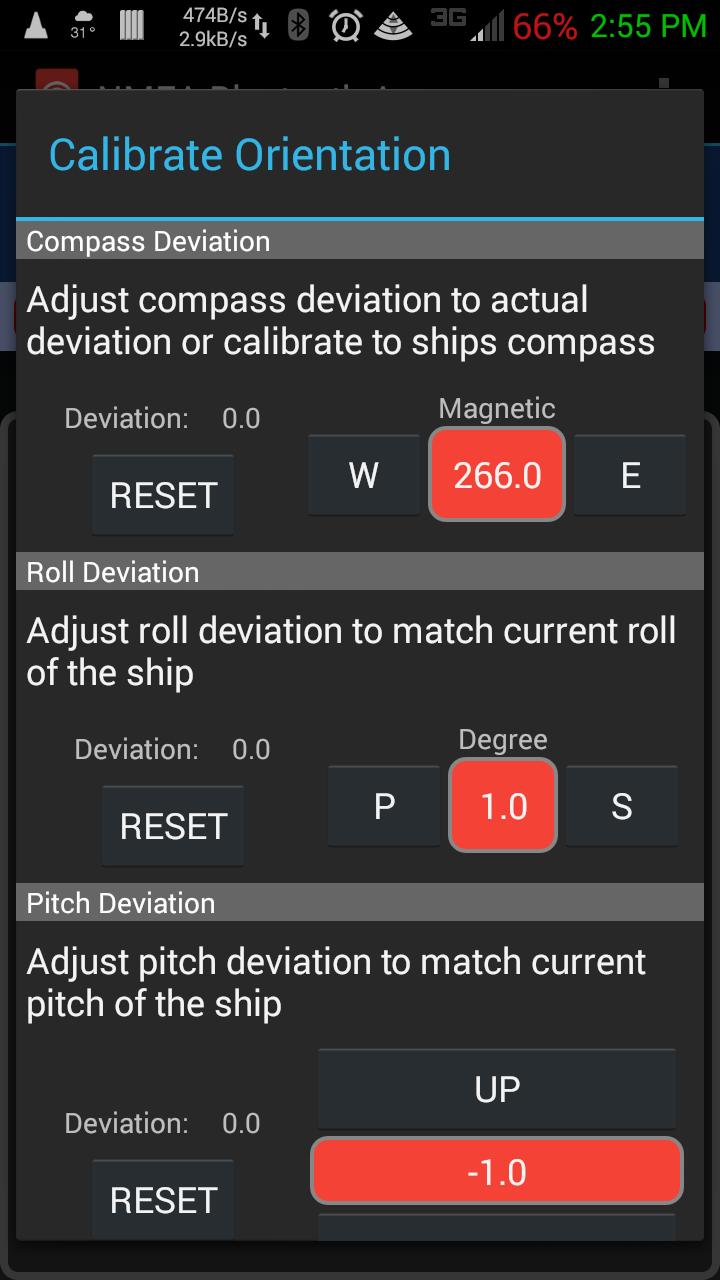Screen dimensions: 720x1280
Task: Decrease magnetic heading with the W button
Action: pyautogui.click(x=363, y=474)
